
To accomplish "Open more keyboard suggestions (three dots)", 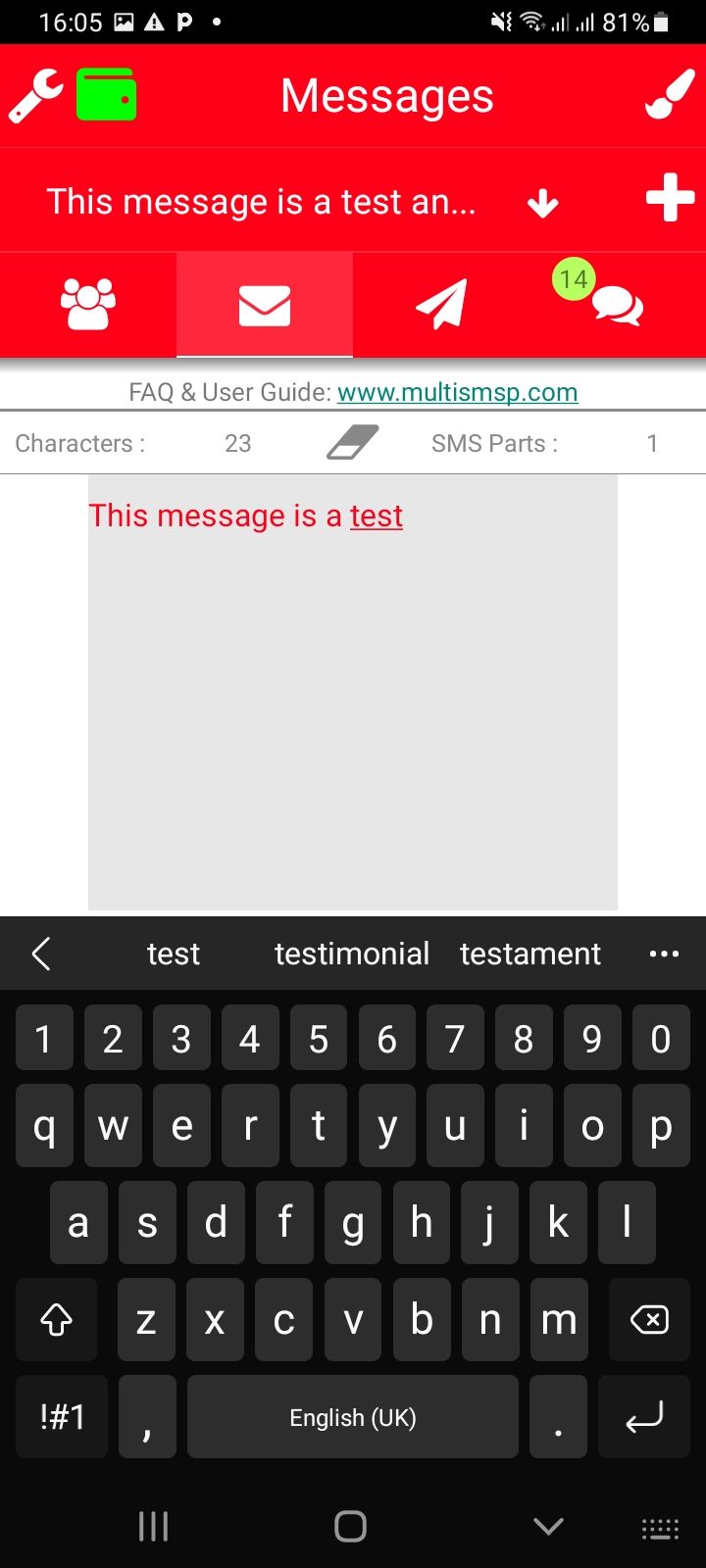I will pos(664,954).
